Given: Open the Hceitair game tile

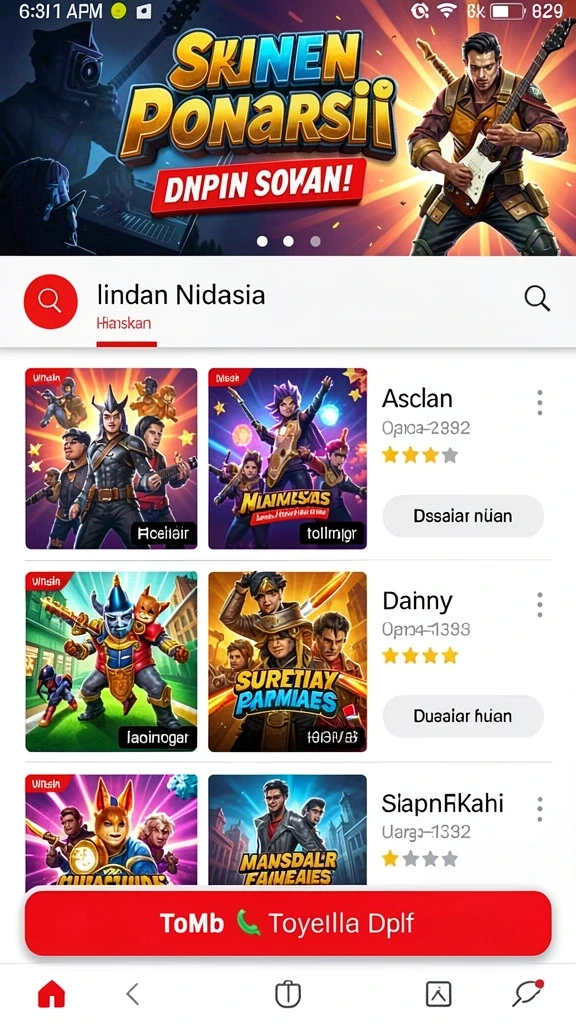Looking at the screenshot, I should (x=111, y=458).
